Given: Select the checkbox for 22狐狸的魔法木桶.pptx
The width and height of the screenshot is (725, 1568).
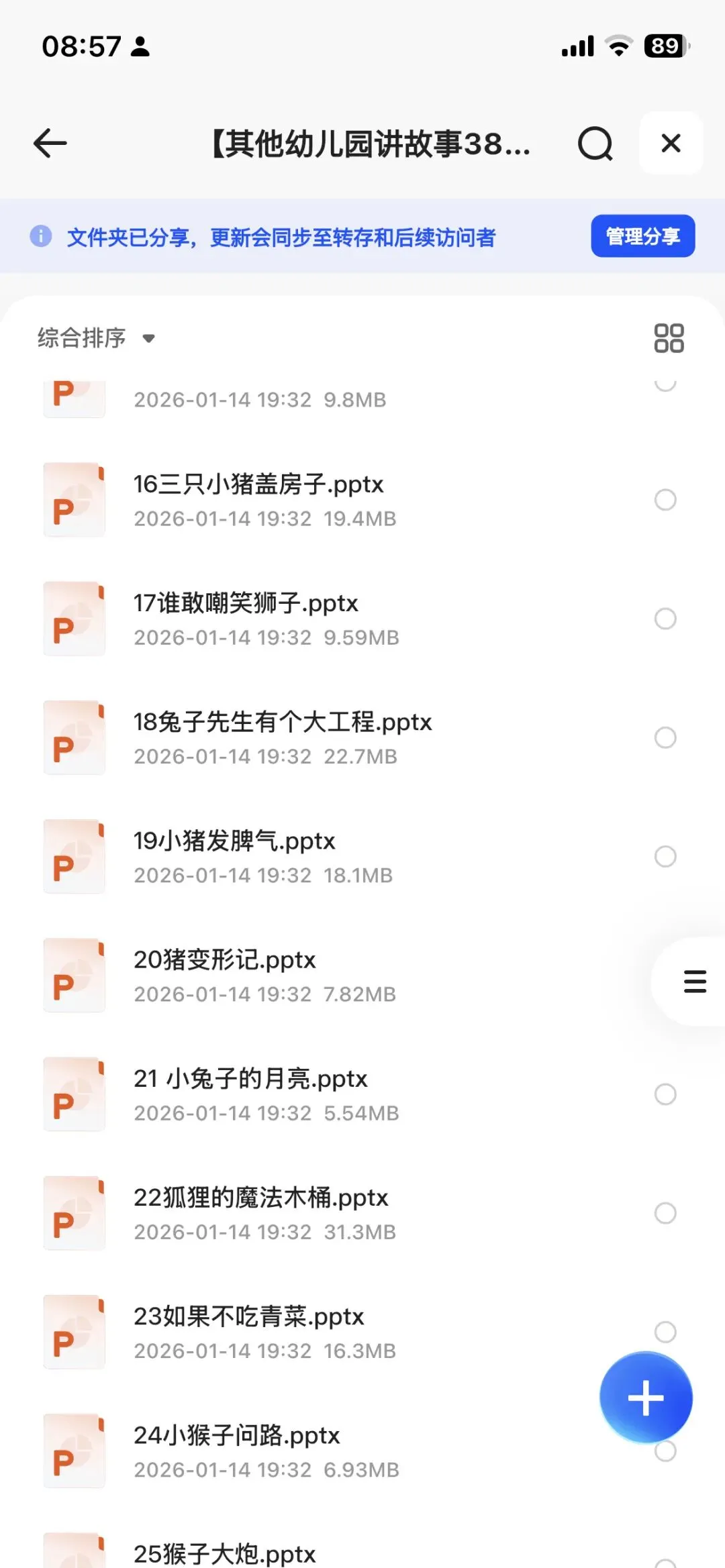Looking at the screenshot, I should click(x=665, y=1213).
